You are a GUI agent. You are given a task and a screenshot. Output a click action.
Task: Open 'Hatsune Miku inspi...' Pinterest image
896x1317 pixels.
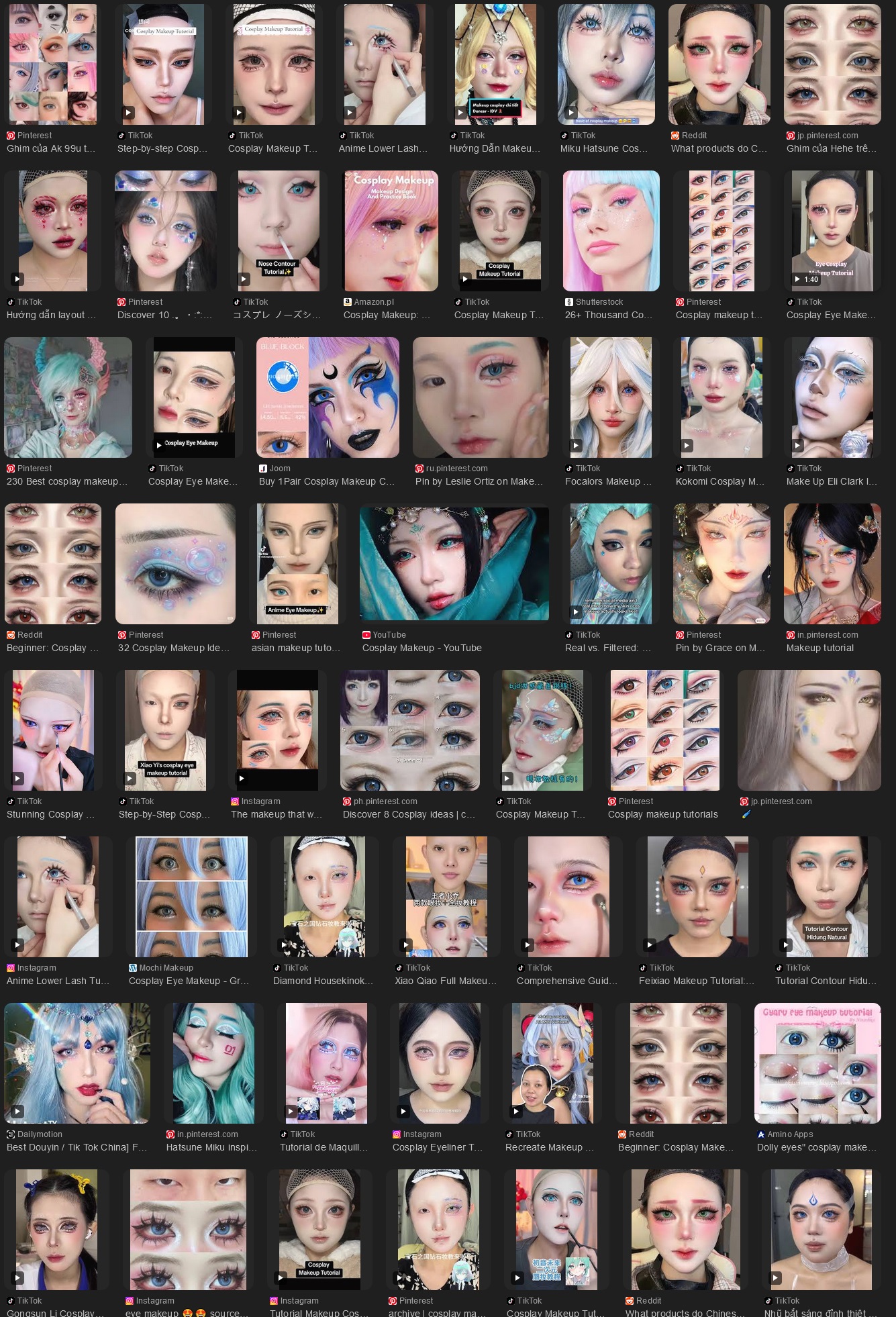point(213,1063)
